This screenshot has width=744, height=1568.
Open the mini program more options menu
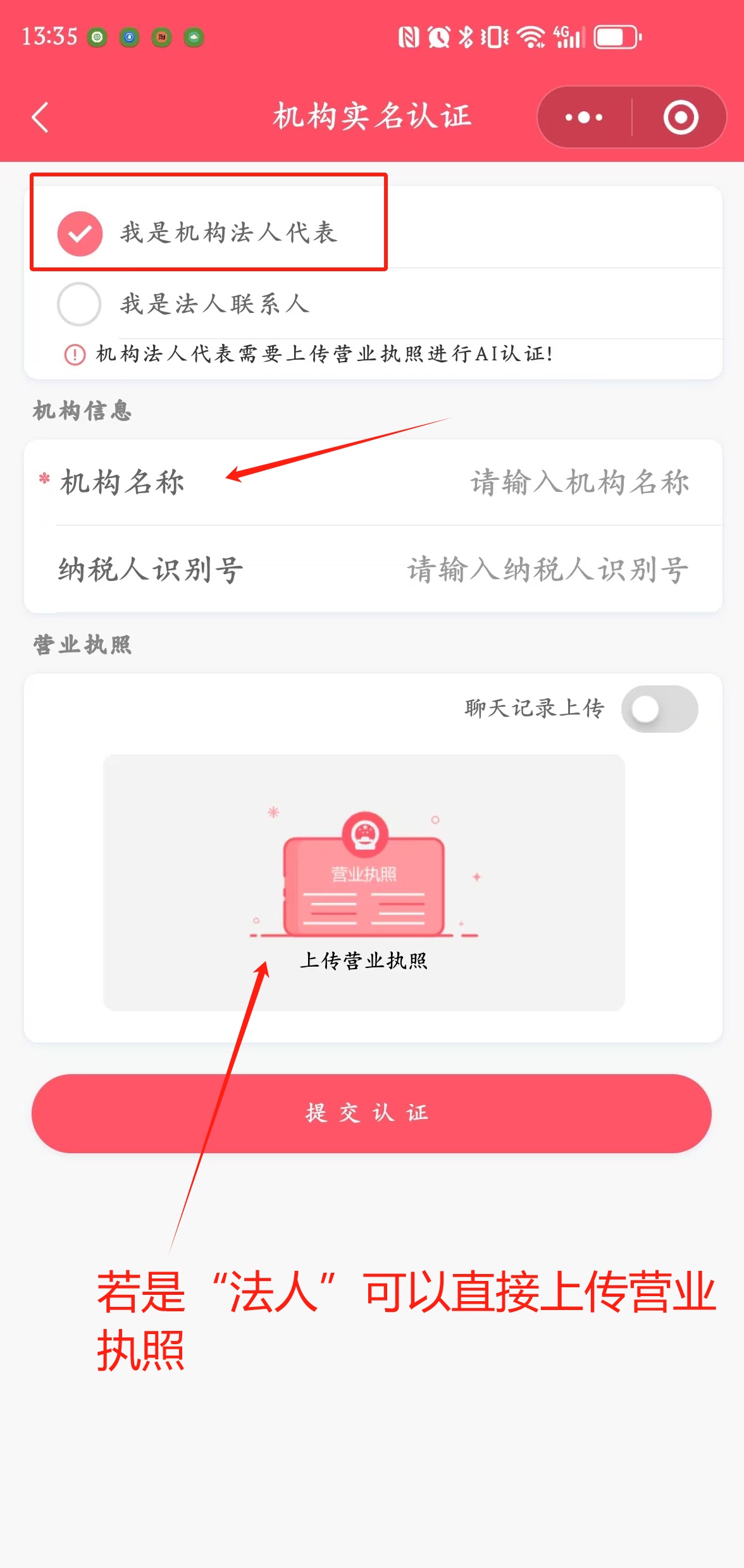[x=583, y=118]
